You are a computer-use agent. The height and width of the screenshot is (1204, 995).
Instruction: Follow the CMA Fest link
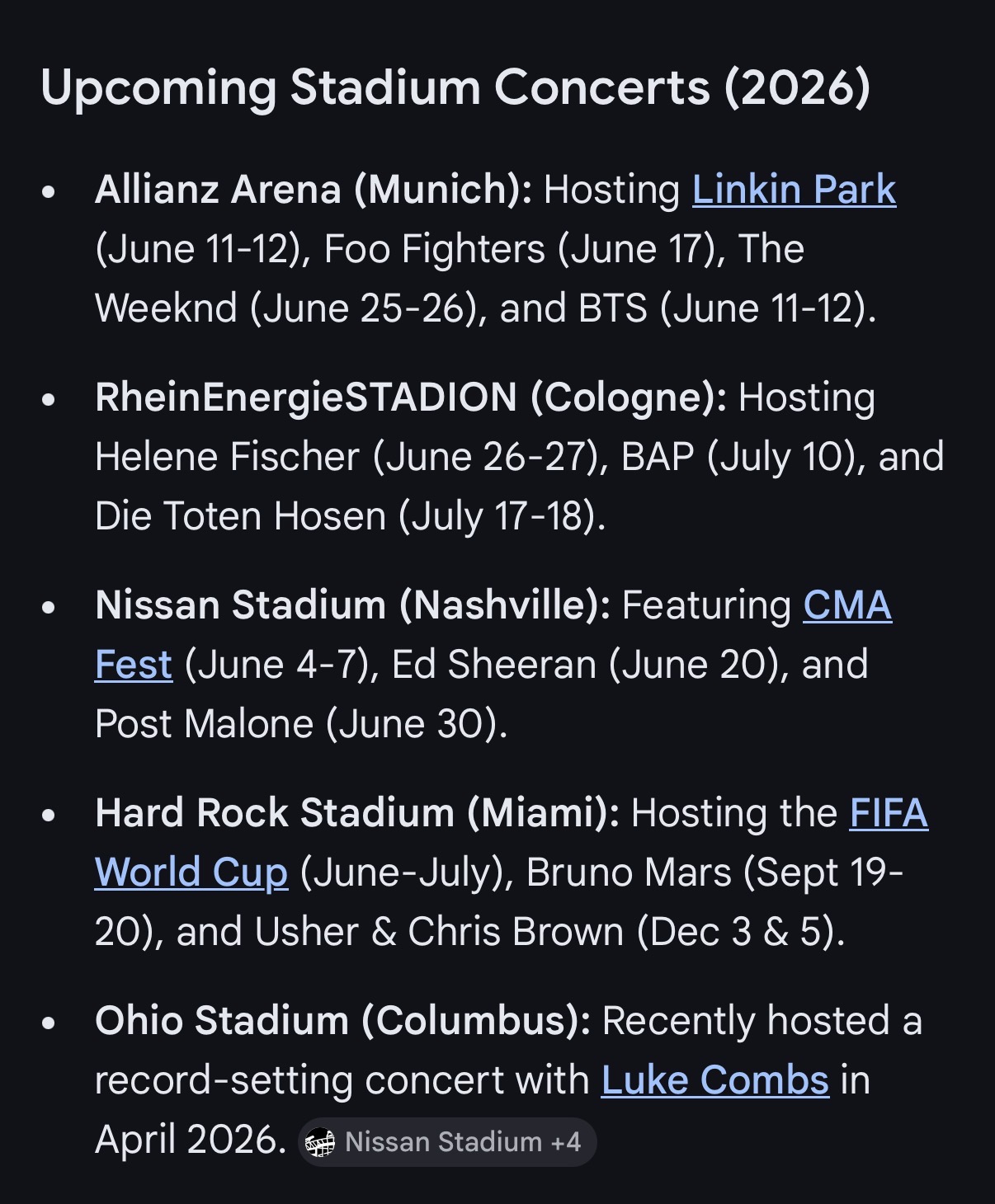[x=846, y=606]
